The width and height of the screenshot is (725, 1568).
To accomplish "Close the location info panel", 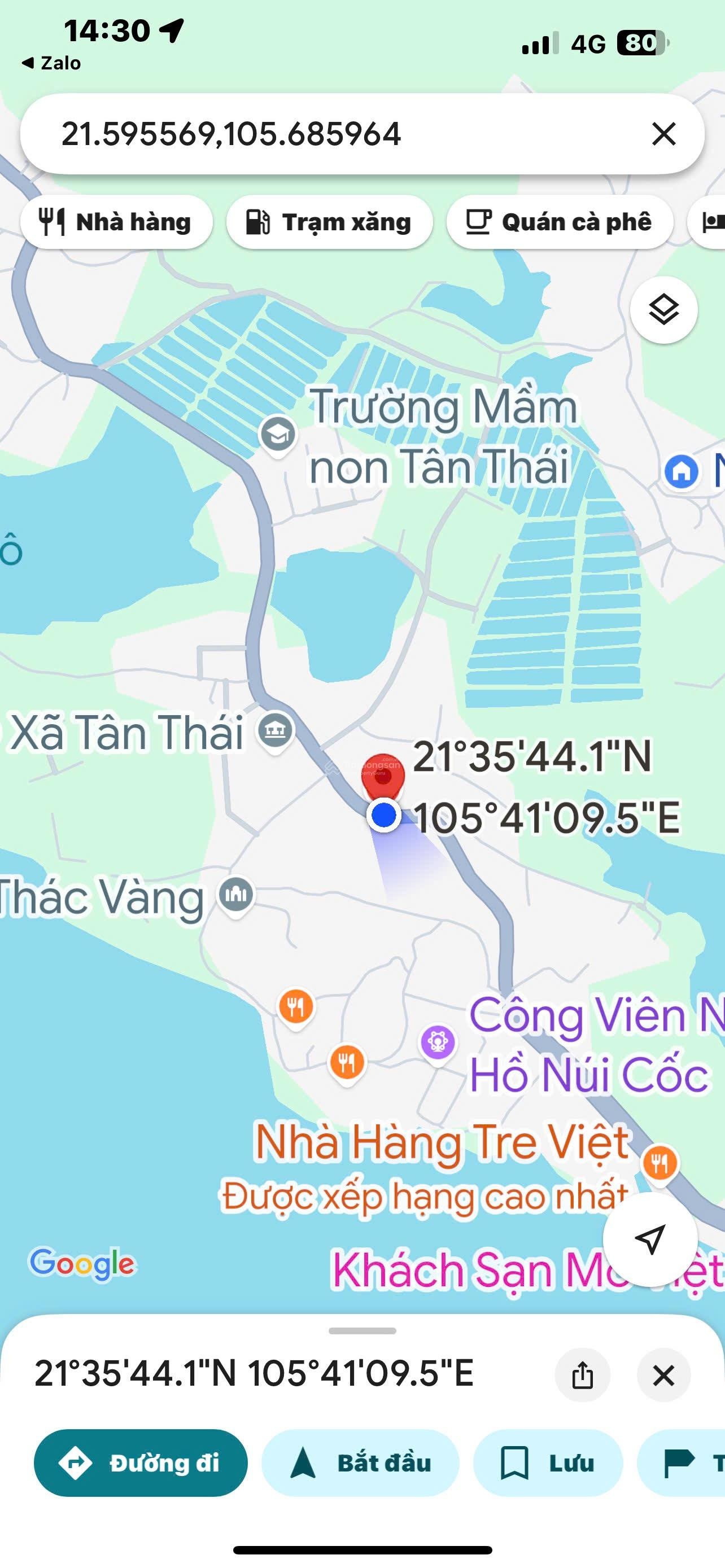I will click(663, 1375).
